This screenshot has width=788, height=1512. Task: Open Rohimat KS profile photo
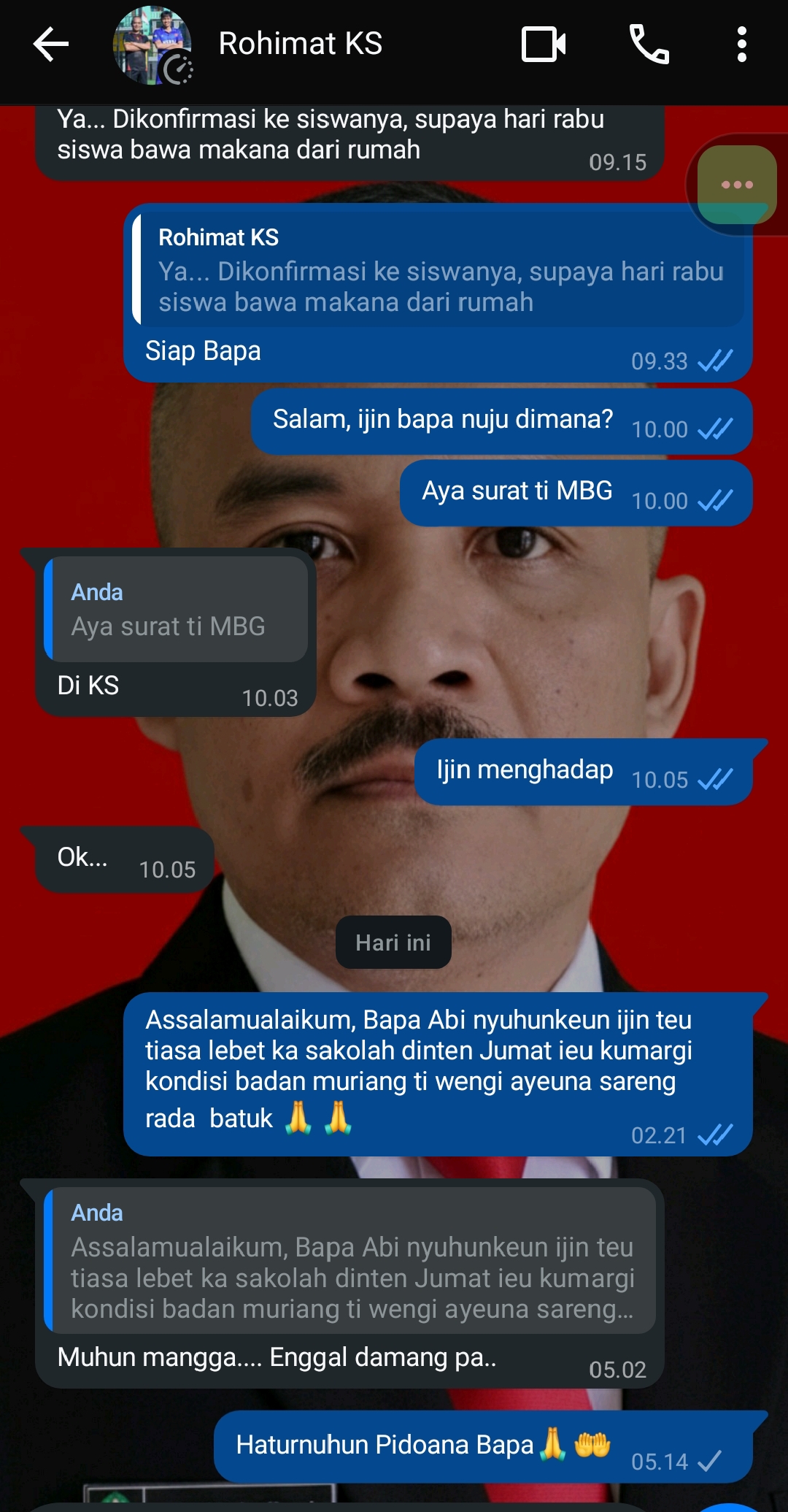point(152,45)
